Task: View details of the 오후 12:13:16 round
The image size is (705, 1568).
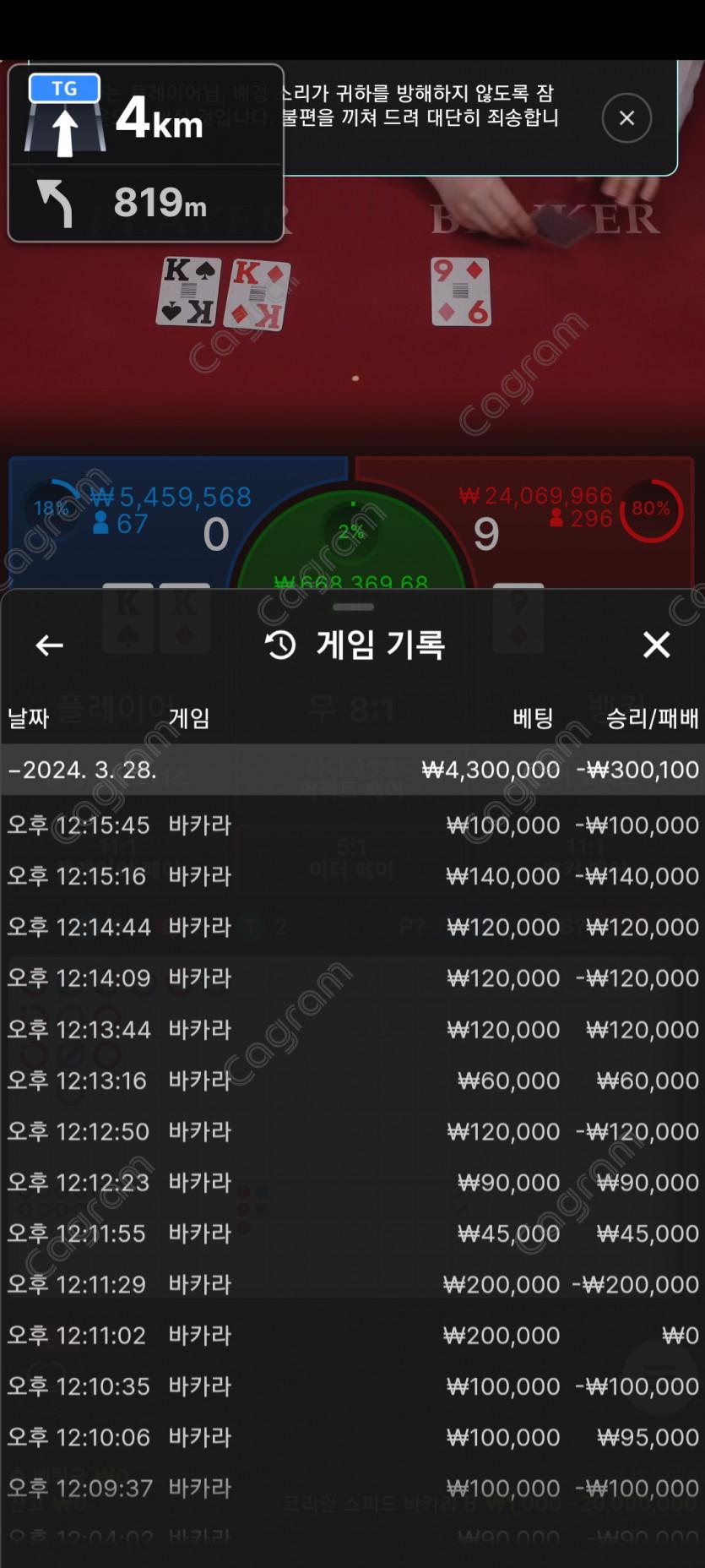Action: 352,1081
